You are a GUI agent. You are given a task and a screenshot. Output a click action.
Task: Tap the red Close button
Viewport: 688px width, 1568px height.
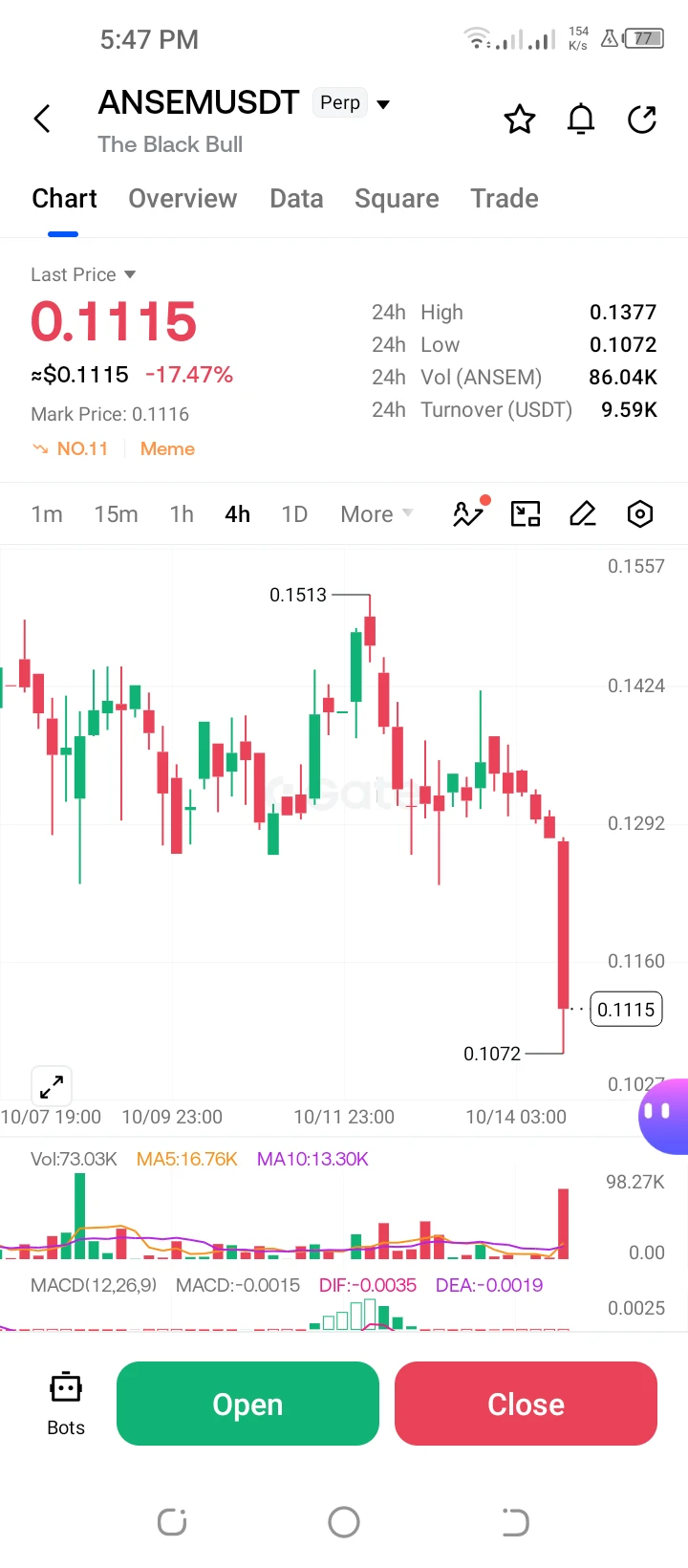point(526,1404)
